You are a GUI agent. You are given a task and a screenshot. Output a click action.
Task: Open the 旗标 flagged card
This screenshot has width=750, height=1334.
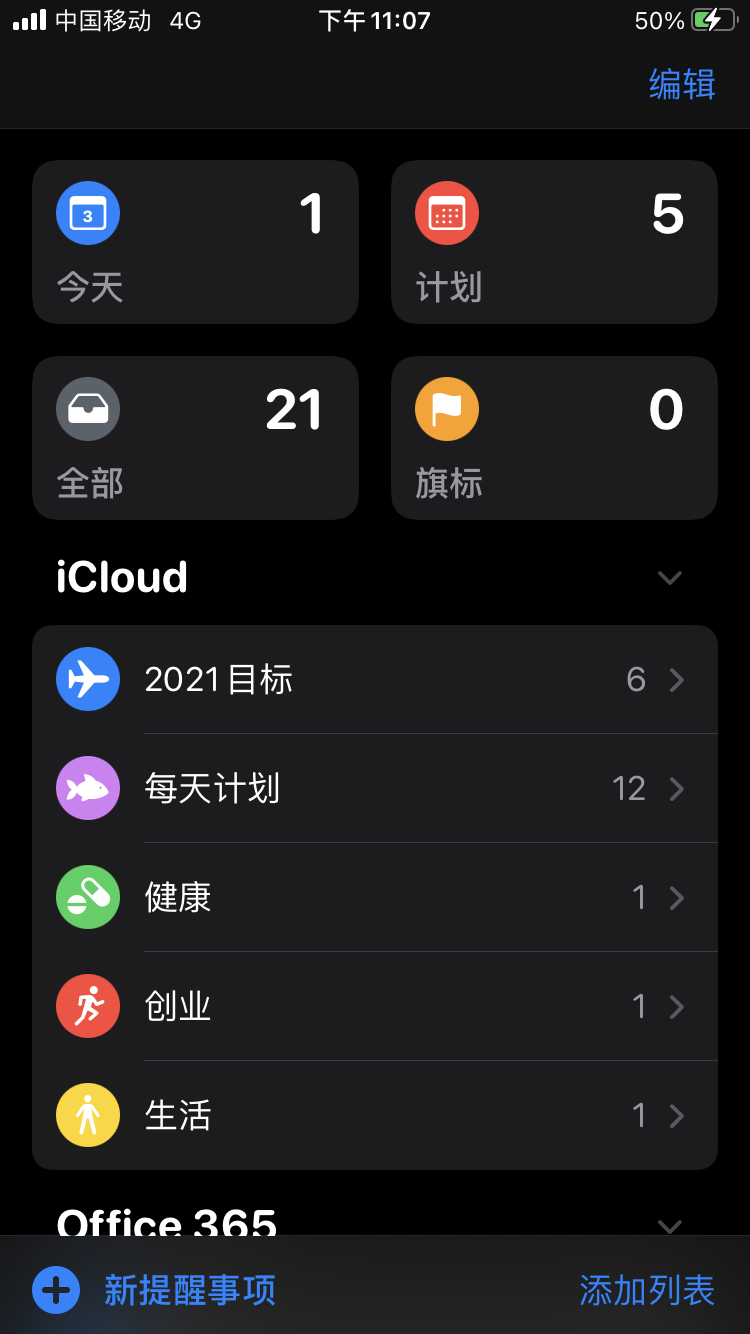click(554, 438)
